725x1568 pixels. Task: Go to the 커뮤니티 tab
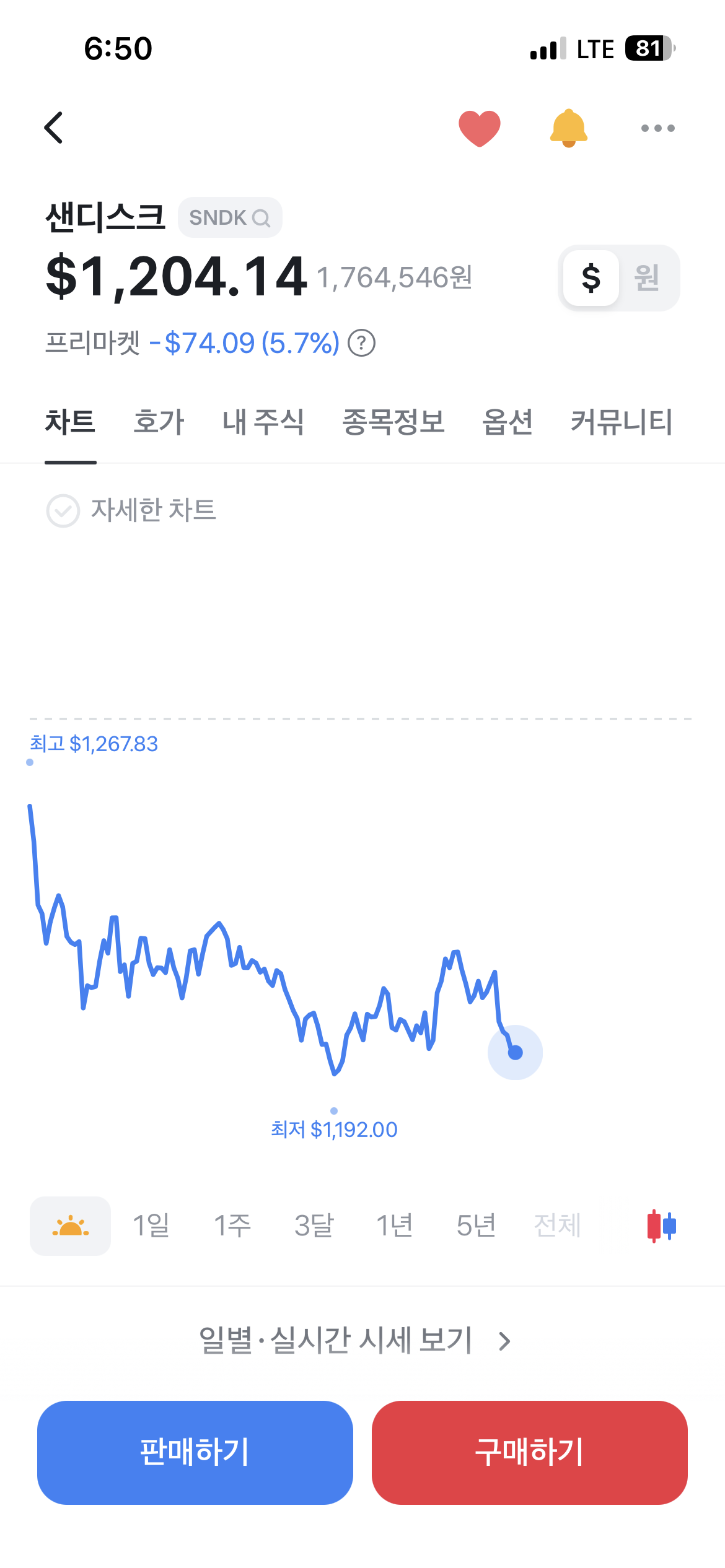622,422
